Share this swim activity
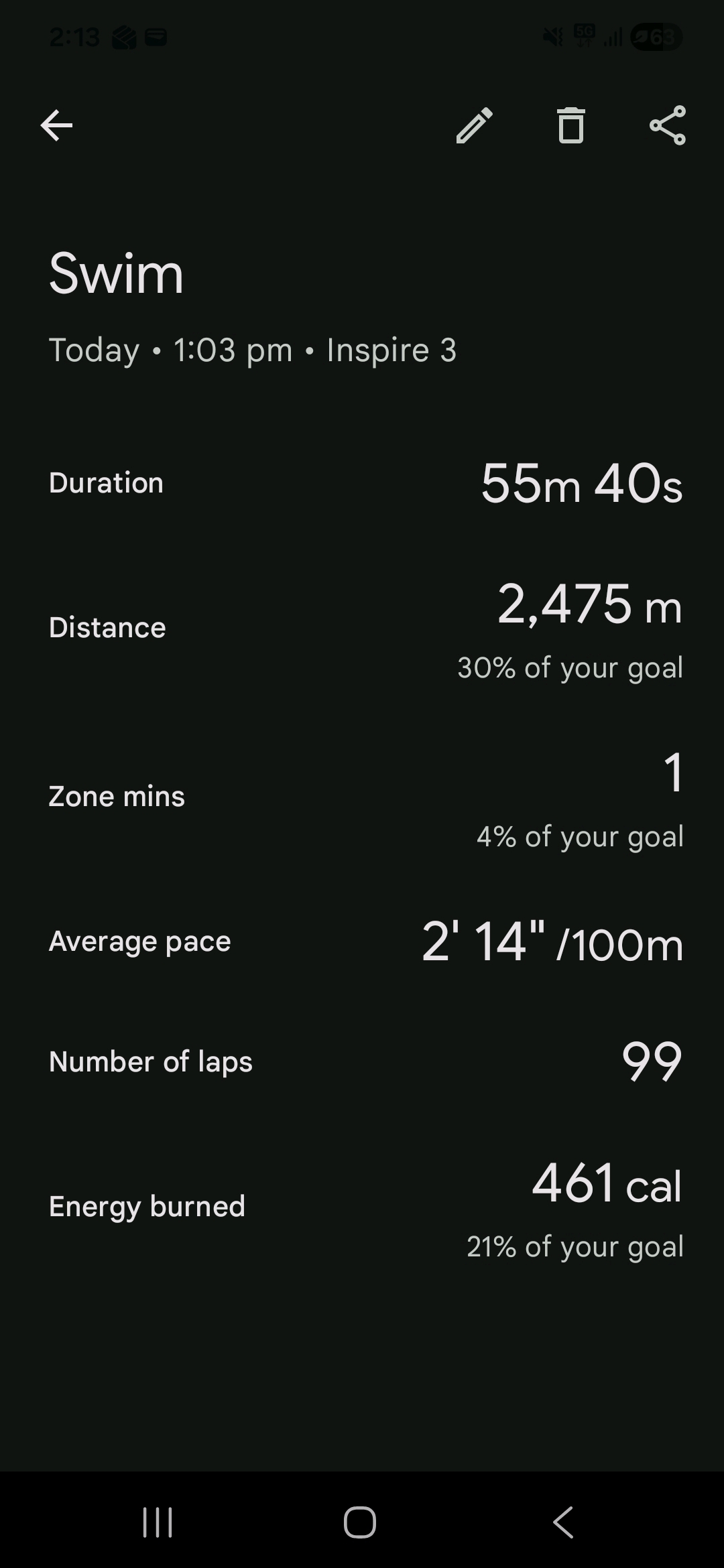 [x=668, y=125]
